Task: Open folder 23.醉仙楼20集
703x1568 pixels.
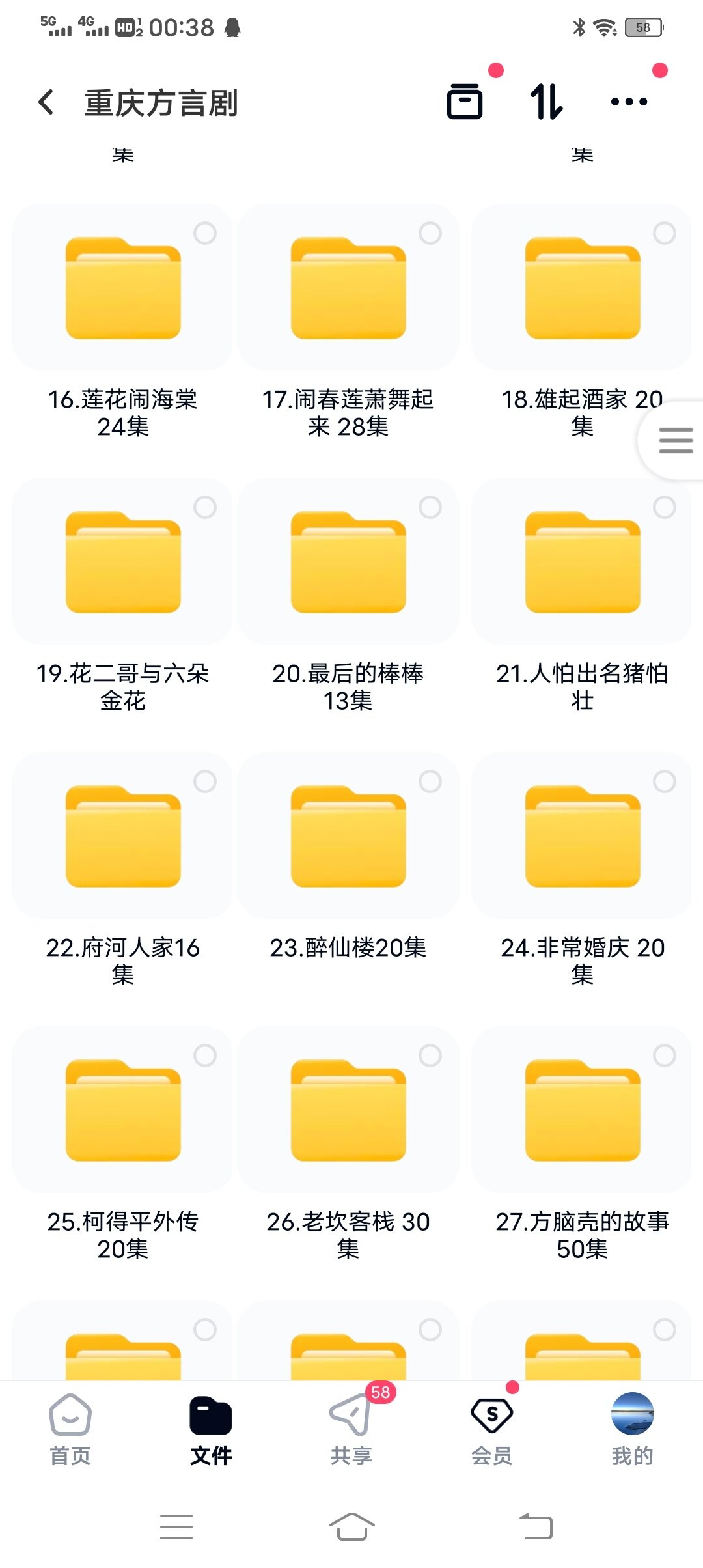Action: click(x=348, y=837)
